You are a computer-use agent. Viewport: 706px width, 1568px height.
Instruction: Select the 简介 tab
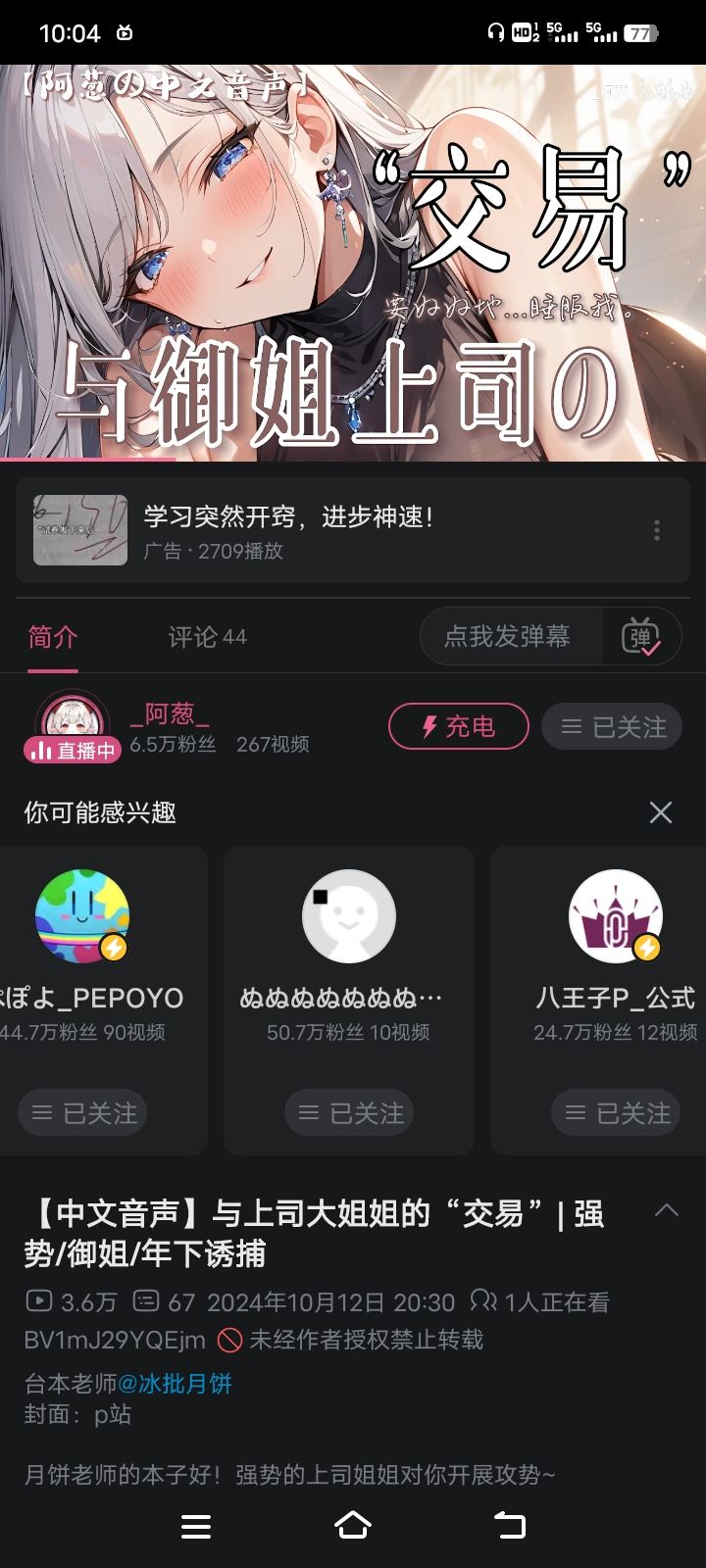click(53, 637)
